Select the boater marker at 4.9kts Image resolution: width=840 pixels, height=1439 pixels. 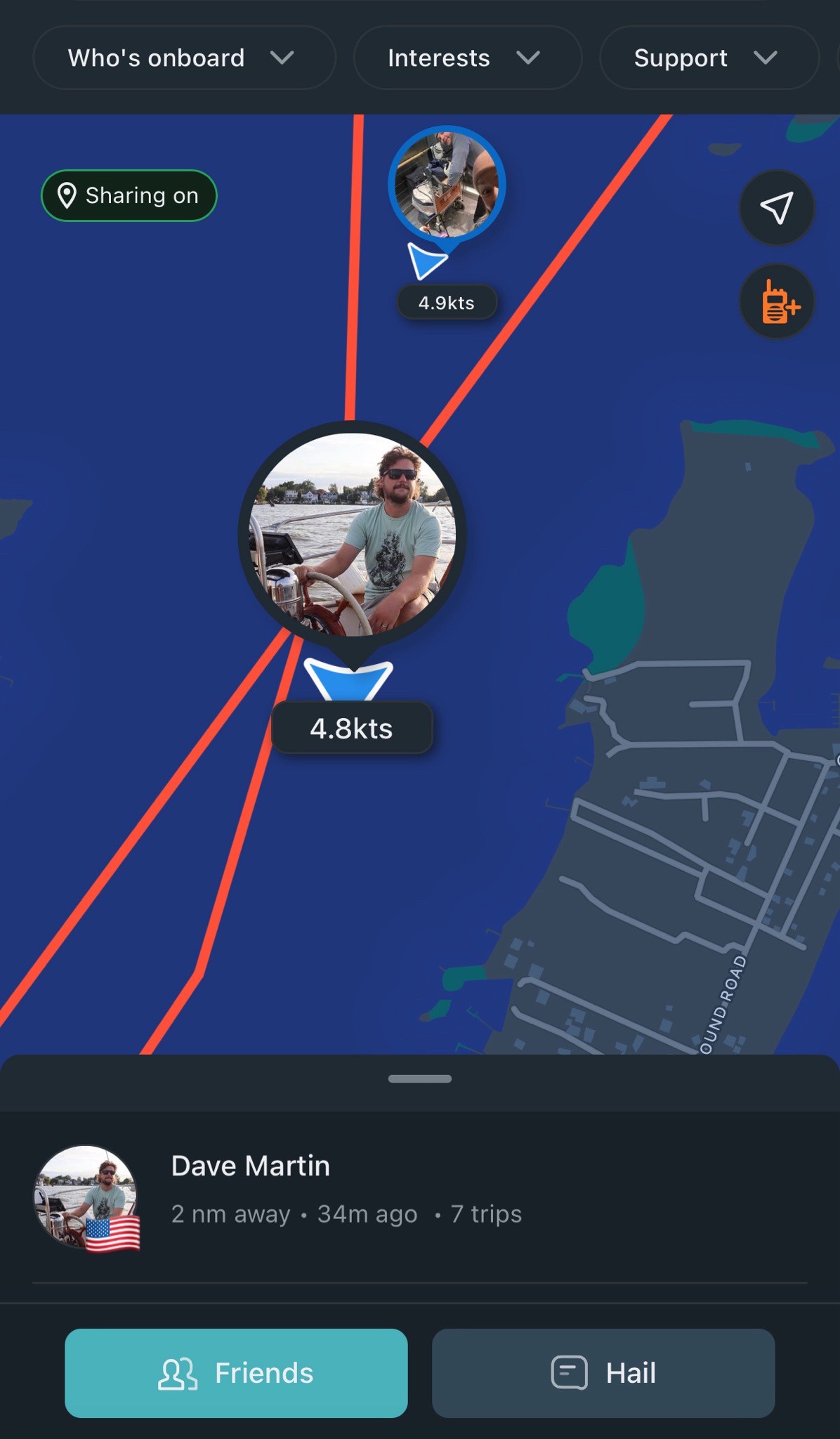click(x=447, y=185)
